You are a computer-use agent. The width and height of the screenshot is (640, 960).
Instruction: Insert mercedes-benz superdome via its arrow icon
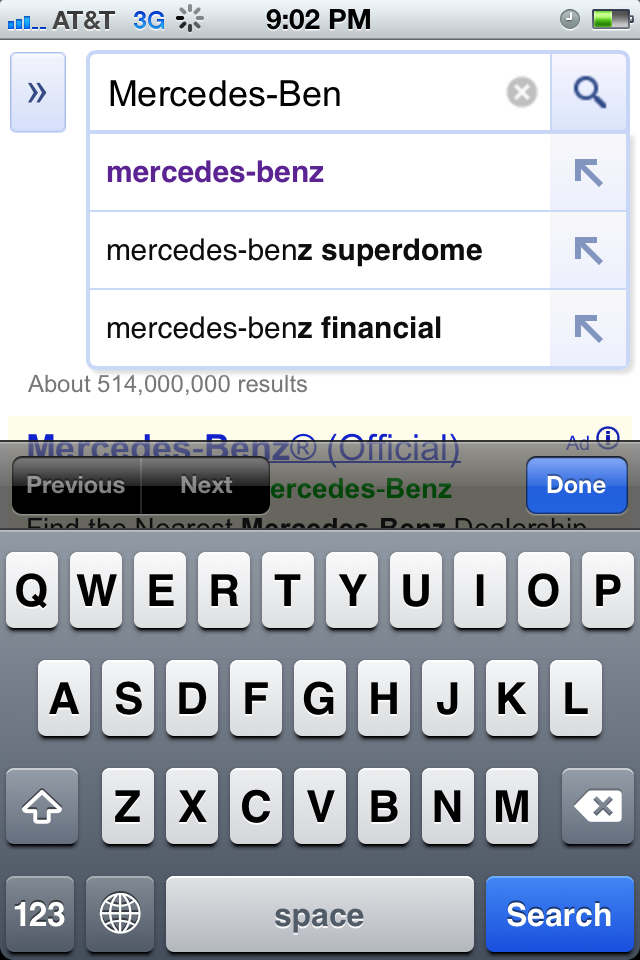click(x=589, y=250)
